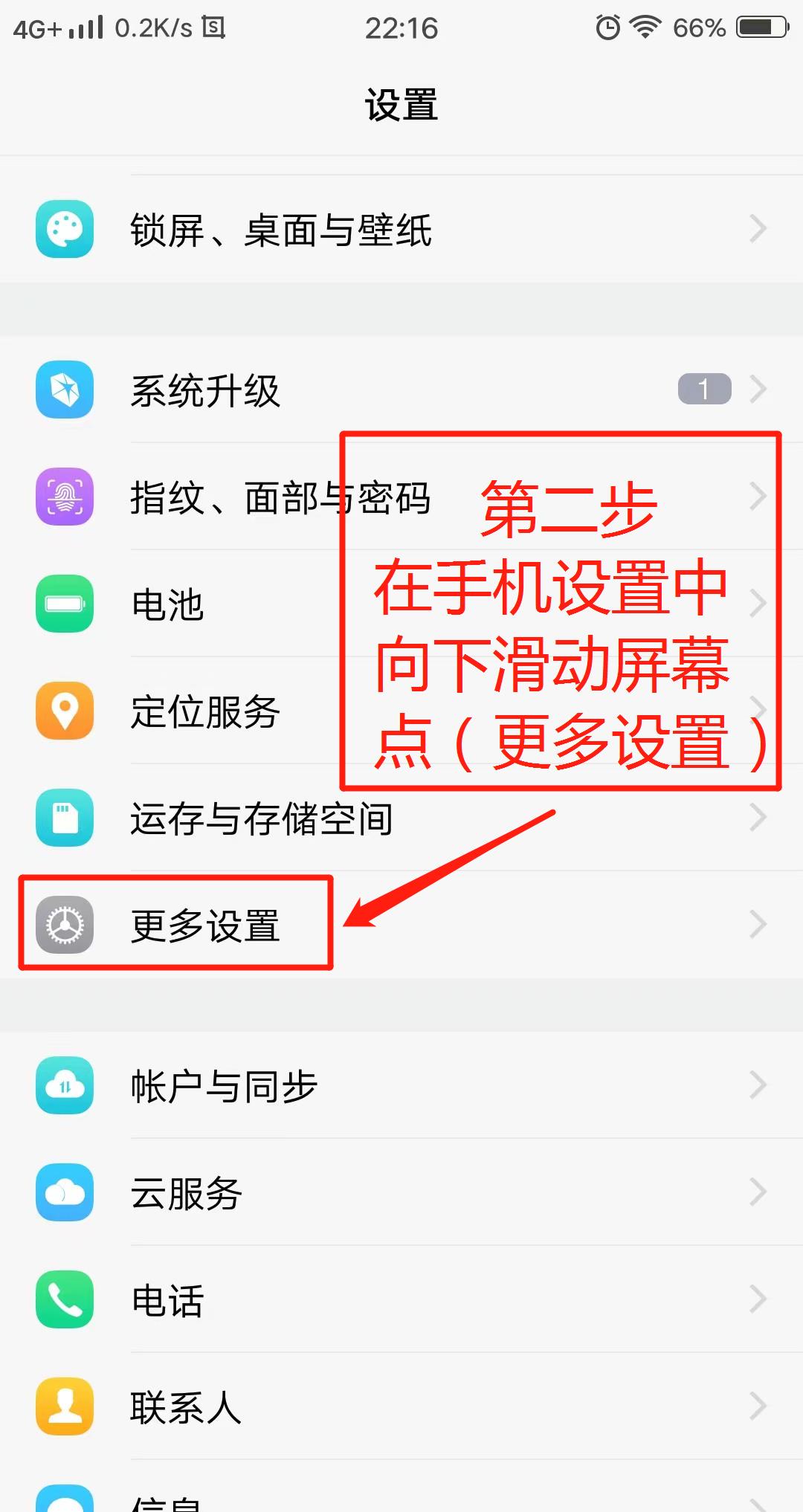Open 系统升级 row
The height and width of the screenshot is (1512, 803).
click(401, 390)
